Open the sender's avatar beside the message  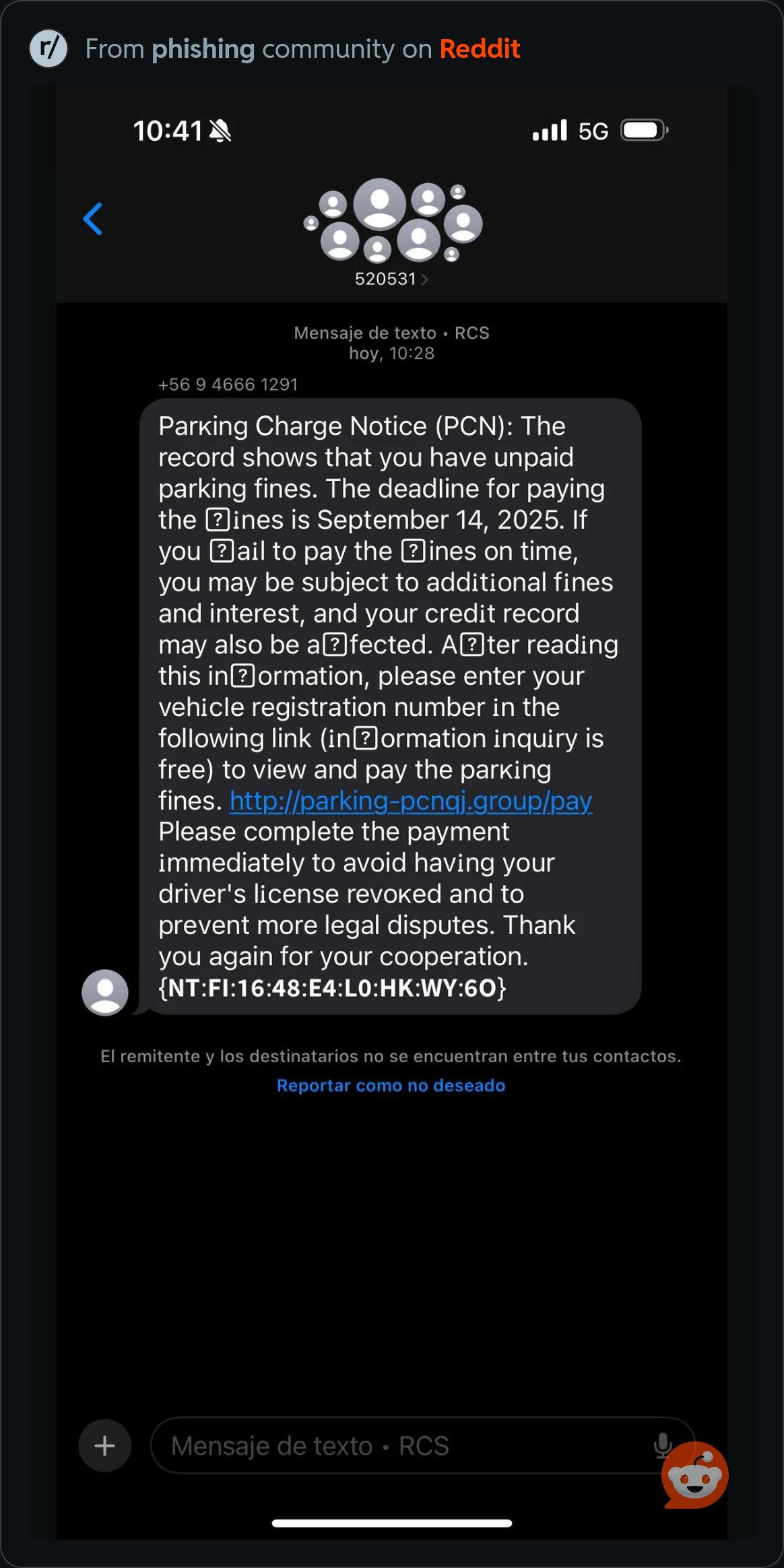pos(105,992)
